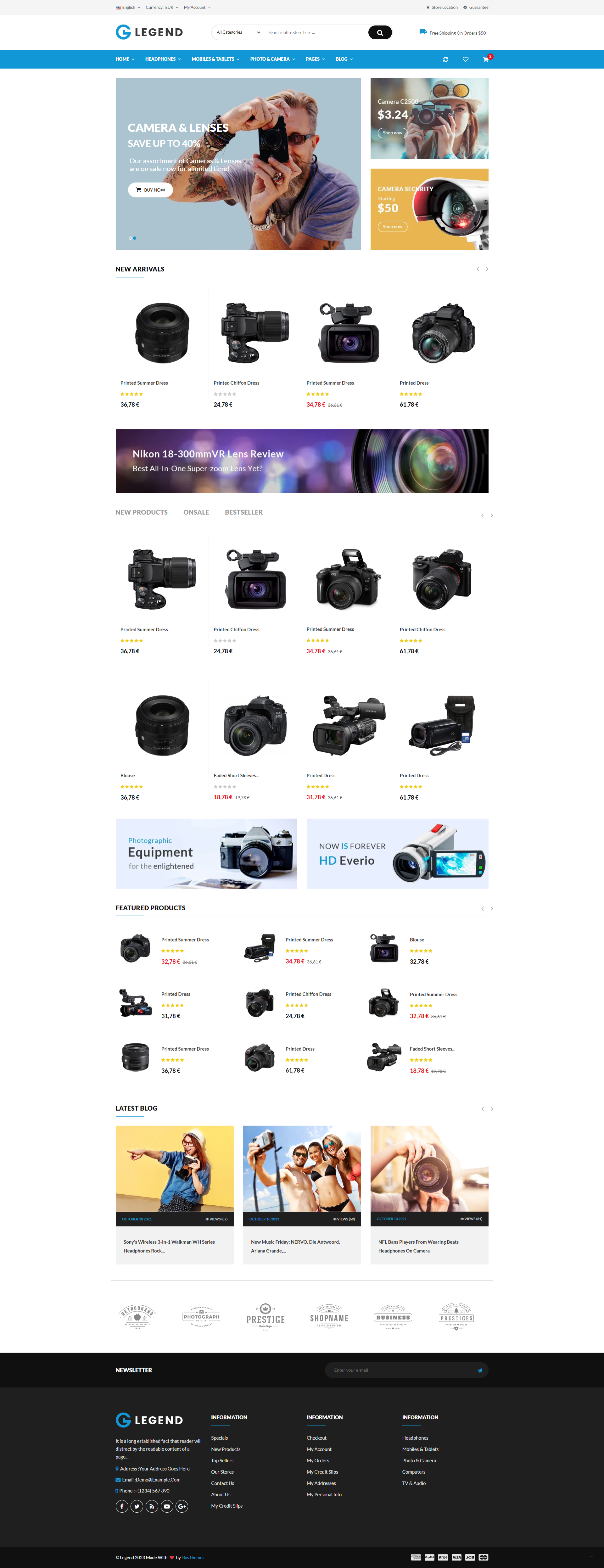Viewport: 604px width, 1568px height.
Task: Click the YouTube icon in the footer
Action: tap(167, 1506)
